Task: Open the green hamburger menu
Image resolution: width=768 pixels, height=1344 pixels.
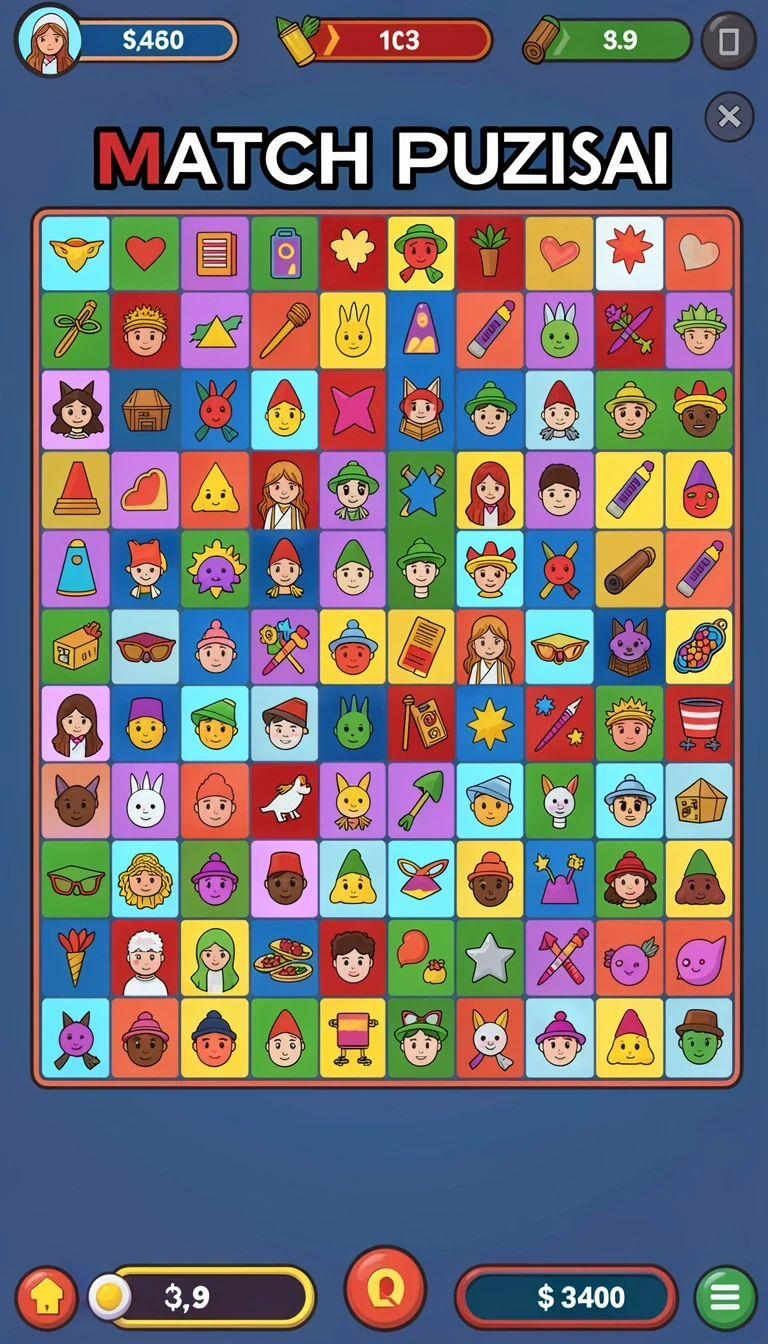Action: pos(725,1297)
